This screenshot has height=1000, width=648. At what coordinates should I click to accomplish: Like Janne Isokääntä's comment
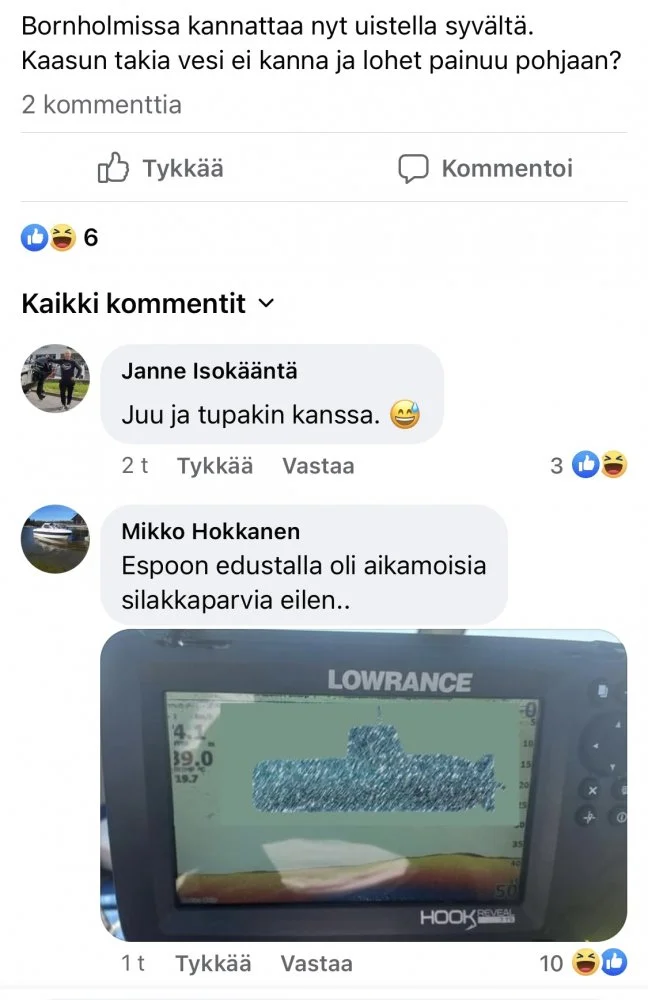[x=215, y=466]
